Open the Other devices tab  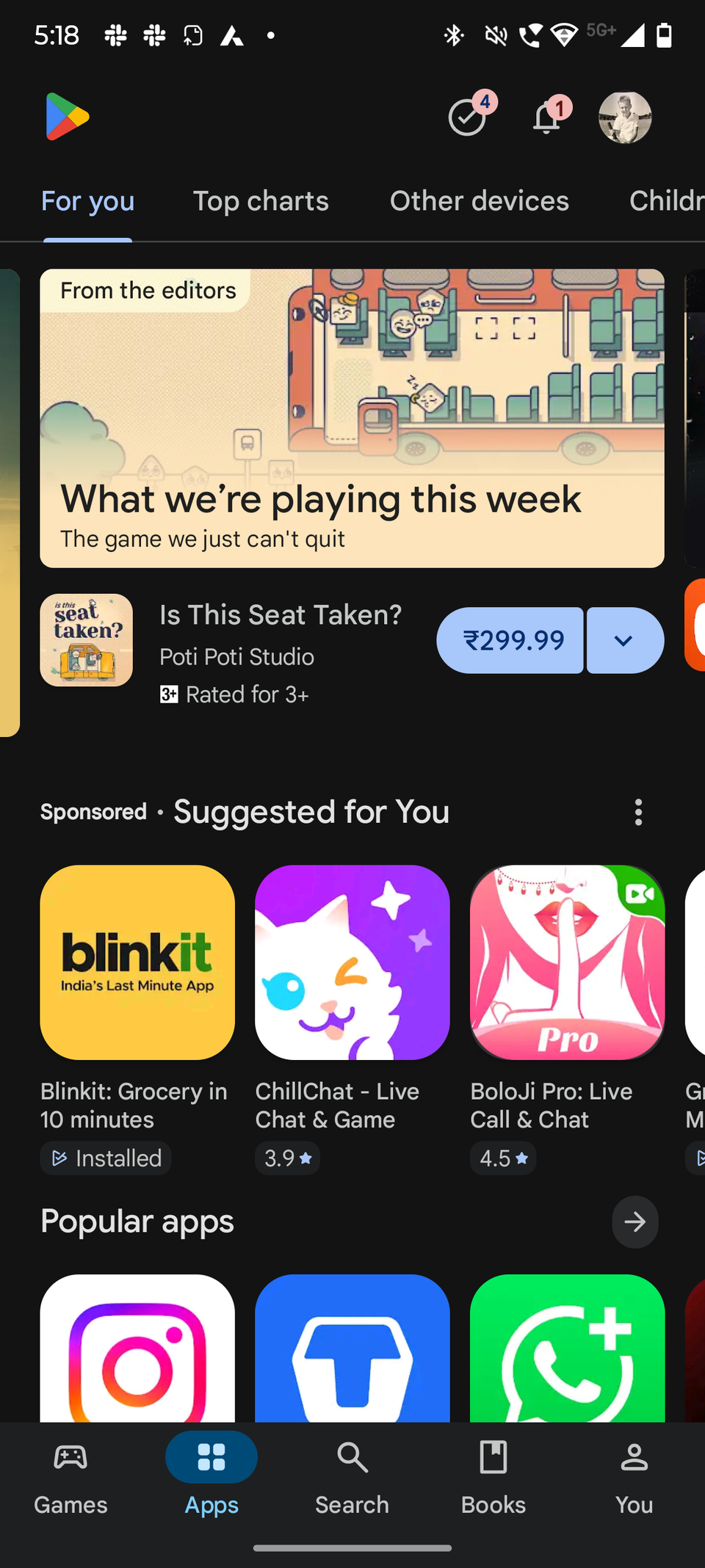point(479,201)
